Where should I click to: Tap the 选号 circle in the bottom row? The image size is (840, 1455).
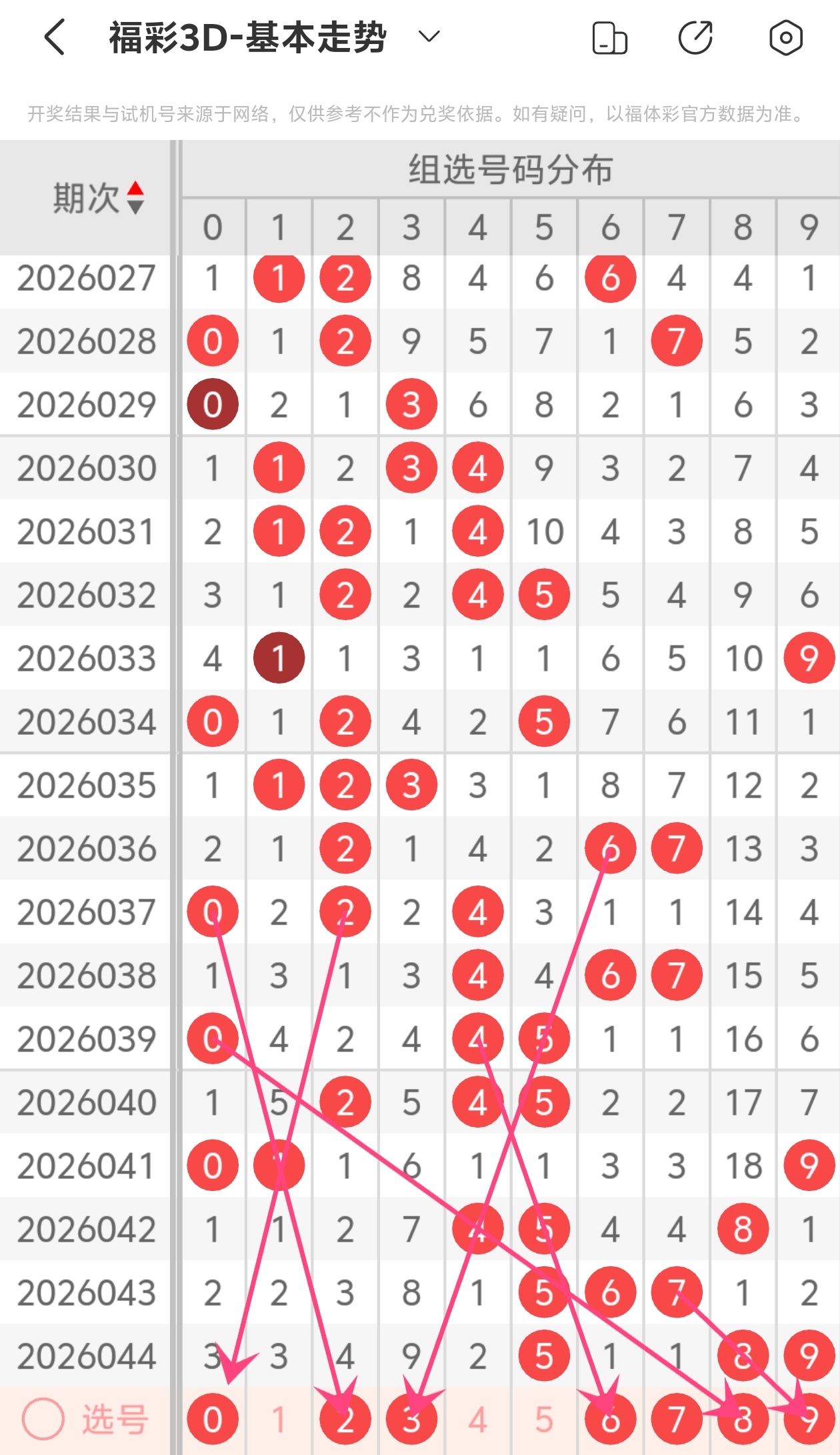point(43,1420)
